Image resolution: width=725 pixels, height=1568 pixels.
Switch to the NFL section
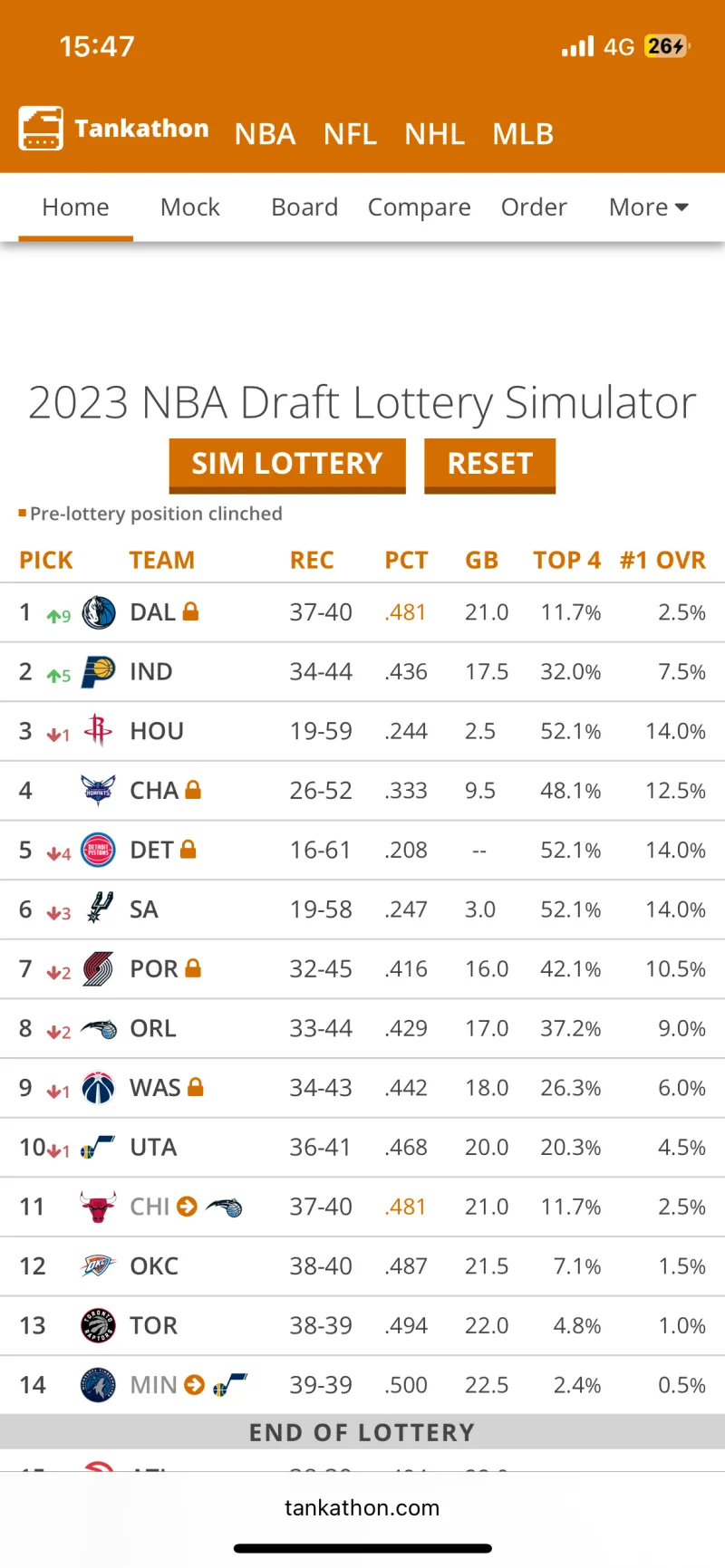tap(350, 134)
